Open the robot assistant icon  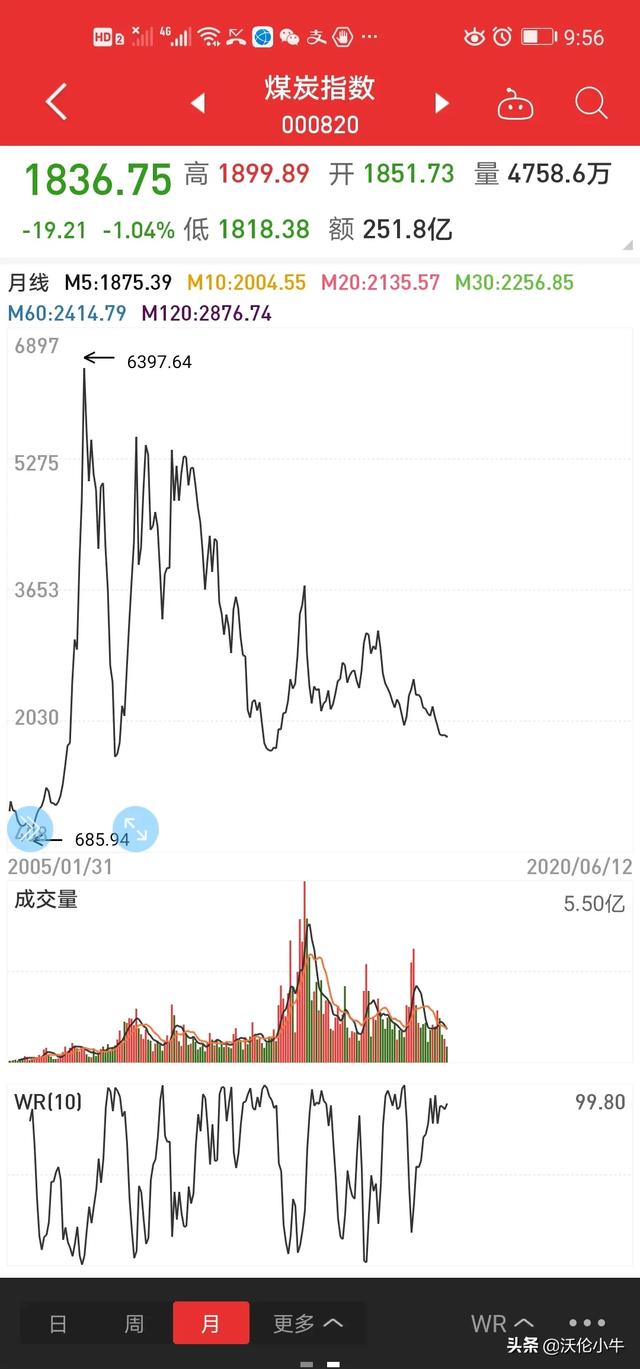tap(515, 104)
